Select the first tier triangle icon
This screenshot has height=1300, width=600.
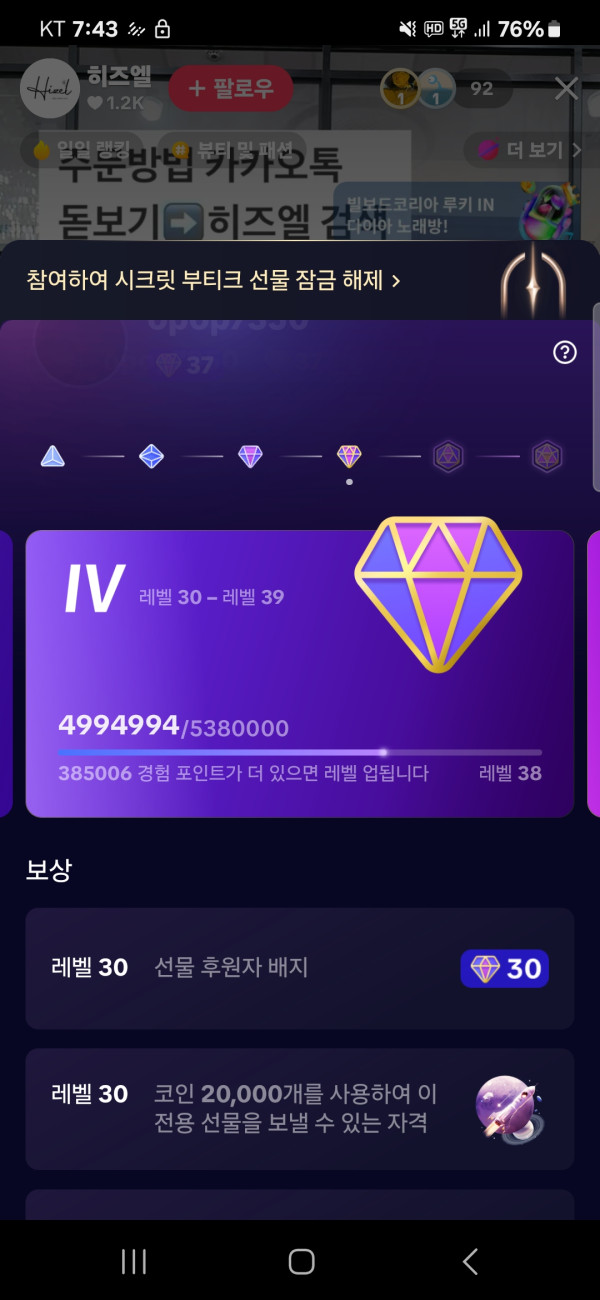(53, 457)
